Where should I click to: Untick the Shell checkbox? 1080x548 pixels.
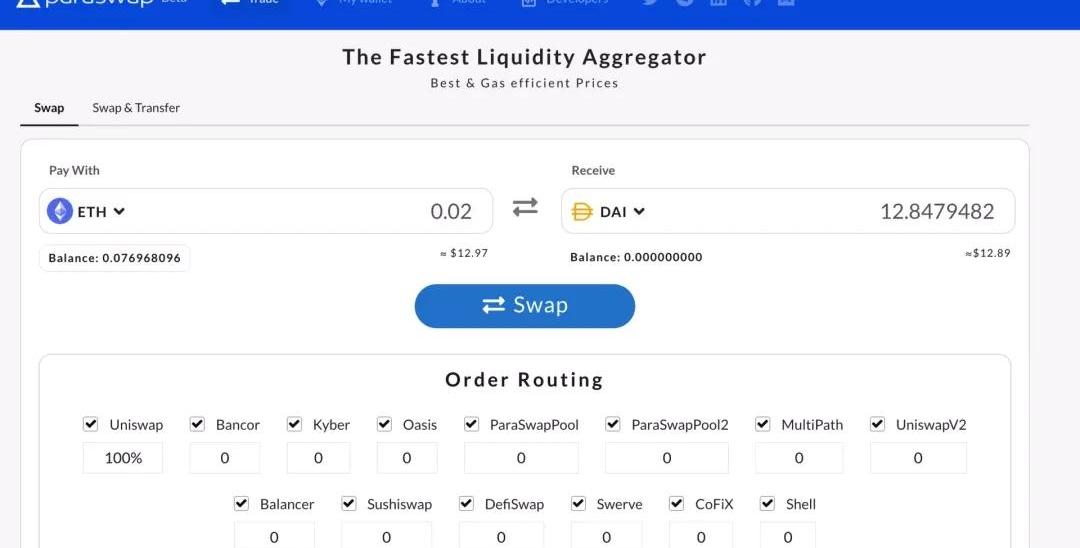pos(767,504)
